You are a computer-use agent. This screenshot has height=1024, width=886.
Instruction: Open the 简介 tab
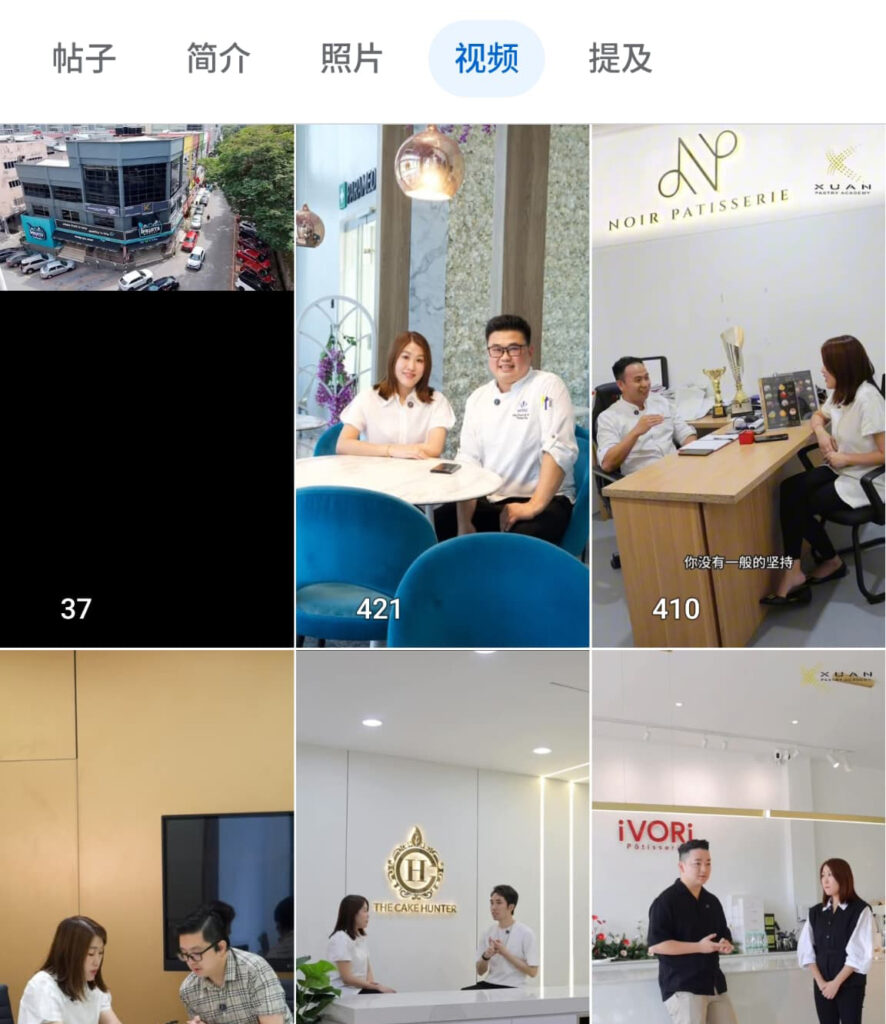(x=218, y=59)
